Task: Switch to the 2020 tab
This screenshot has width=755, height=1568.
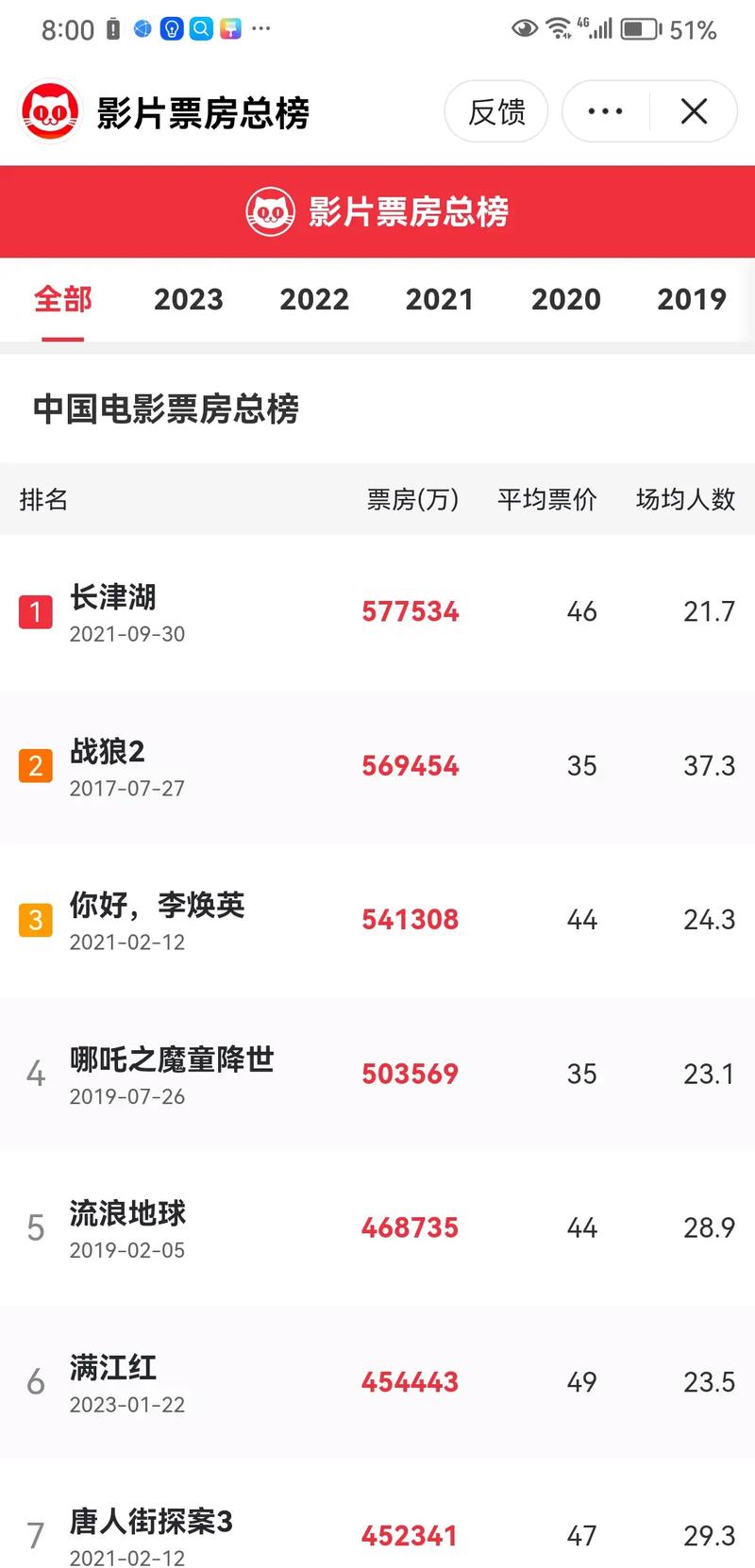Action: (566, 299)
